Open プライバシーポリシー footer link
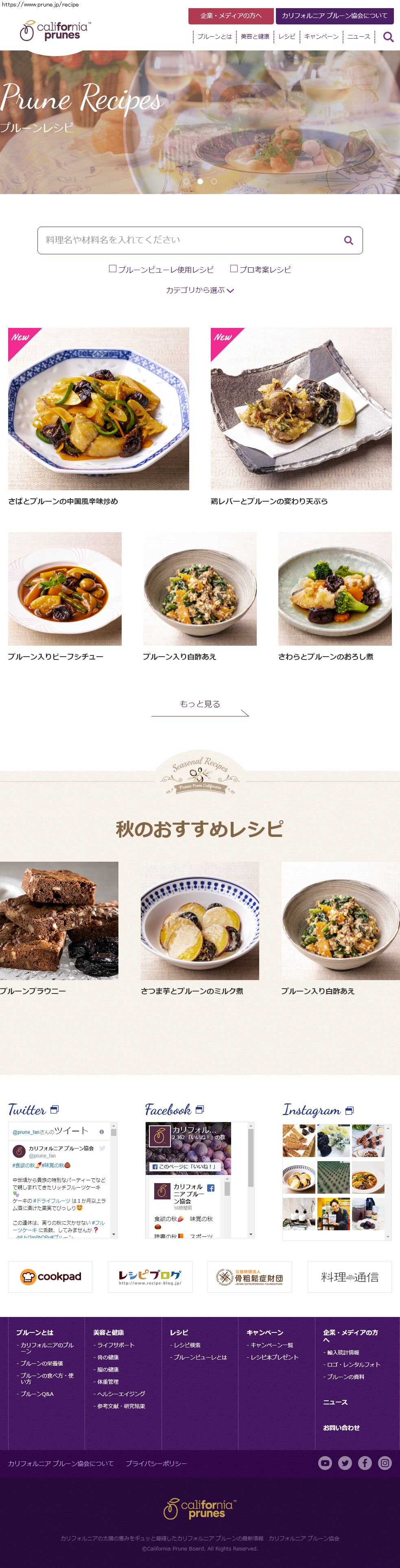This screenshot has height=1568, width=400. 157,1463
